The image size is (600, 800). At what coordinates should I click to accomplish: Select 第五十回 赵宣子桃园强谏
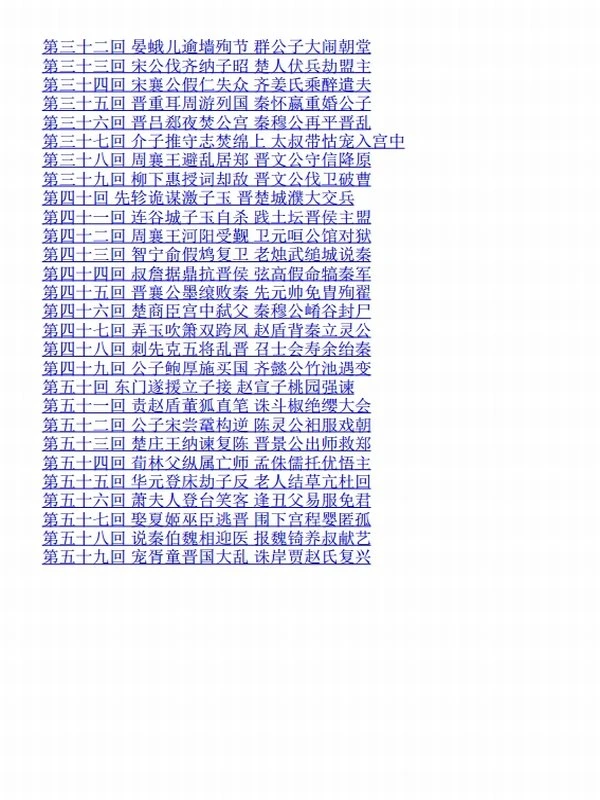[x=198, y=387]
